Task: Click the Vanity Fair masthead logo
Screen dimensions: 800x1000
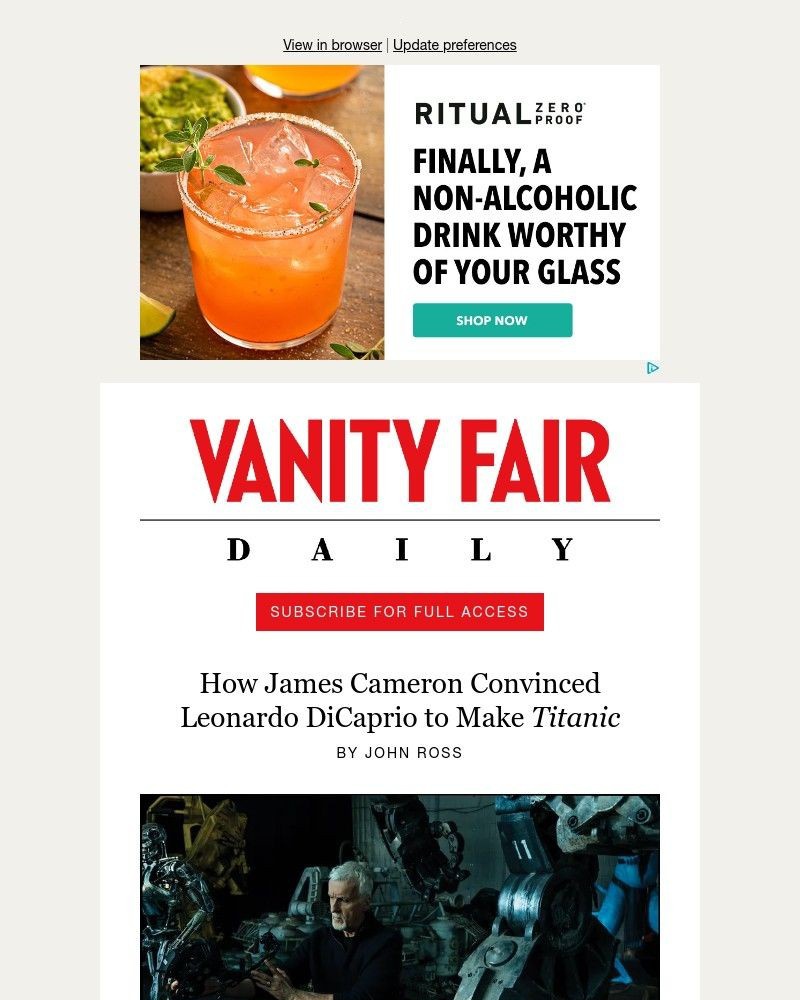Action: pyautogui.click(x=399, y=458)
